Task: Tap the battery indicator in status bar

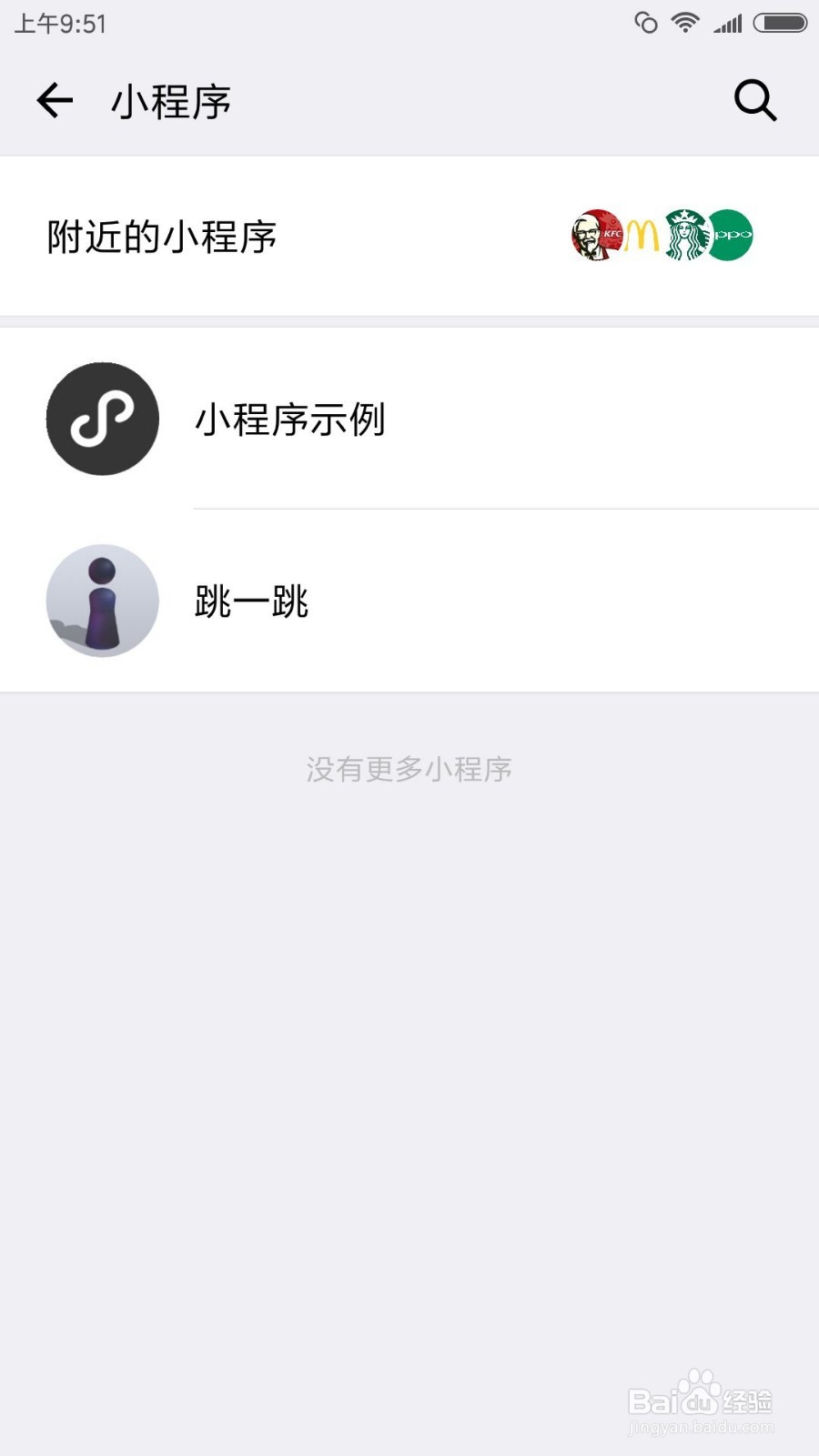Action: pyautogui.click(x=779, y=23)
